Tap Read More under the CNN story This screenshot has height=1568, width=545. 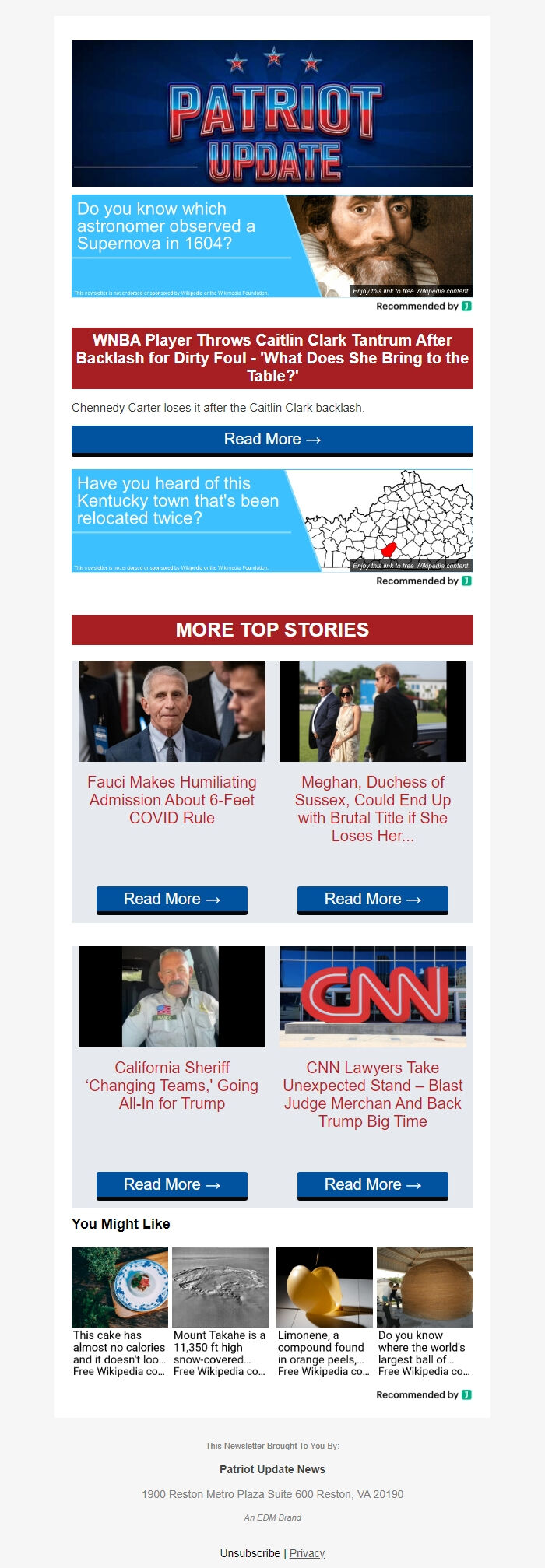(x=373, y=1185)
